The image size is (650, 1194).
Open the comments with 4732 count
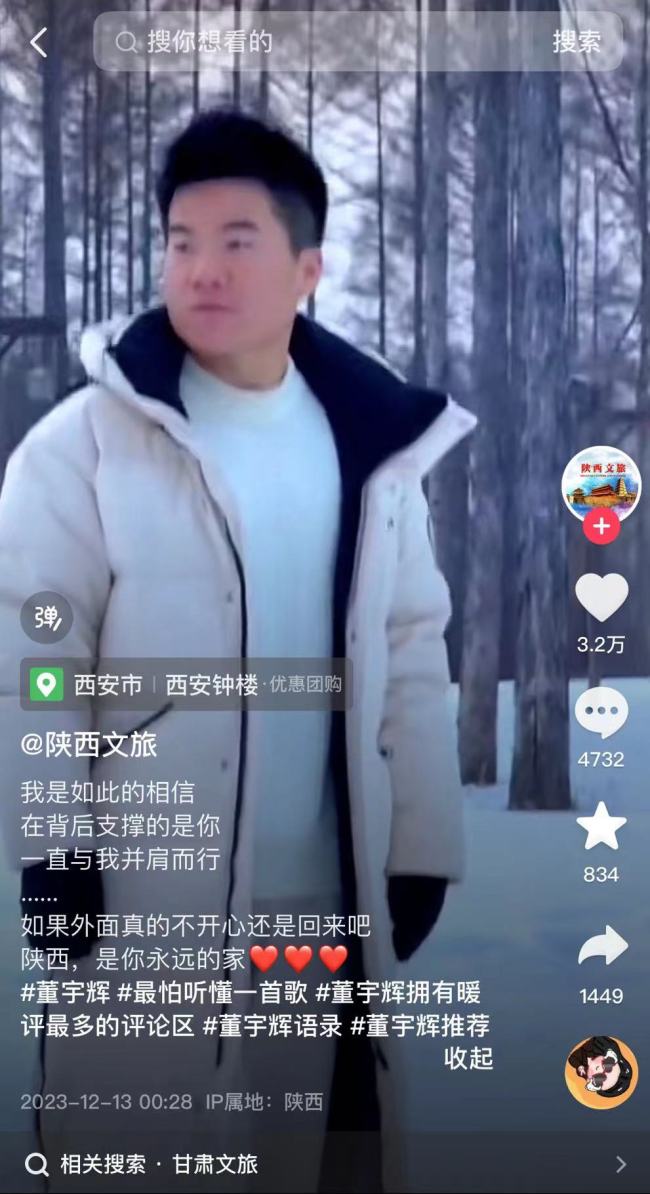tap(601, 714)
